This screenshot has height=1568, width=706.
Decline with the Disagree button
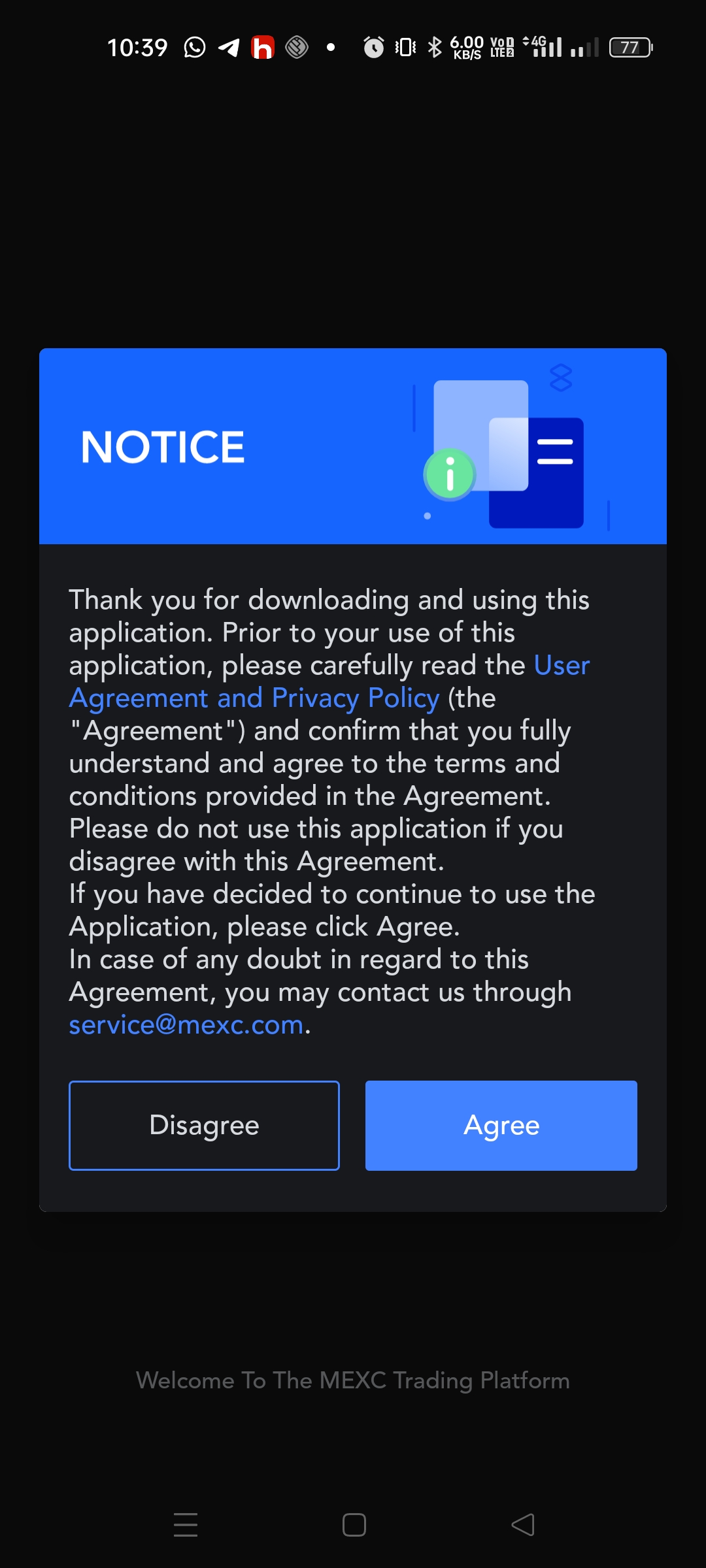(x=204, y=1125)
